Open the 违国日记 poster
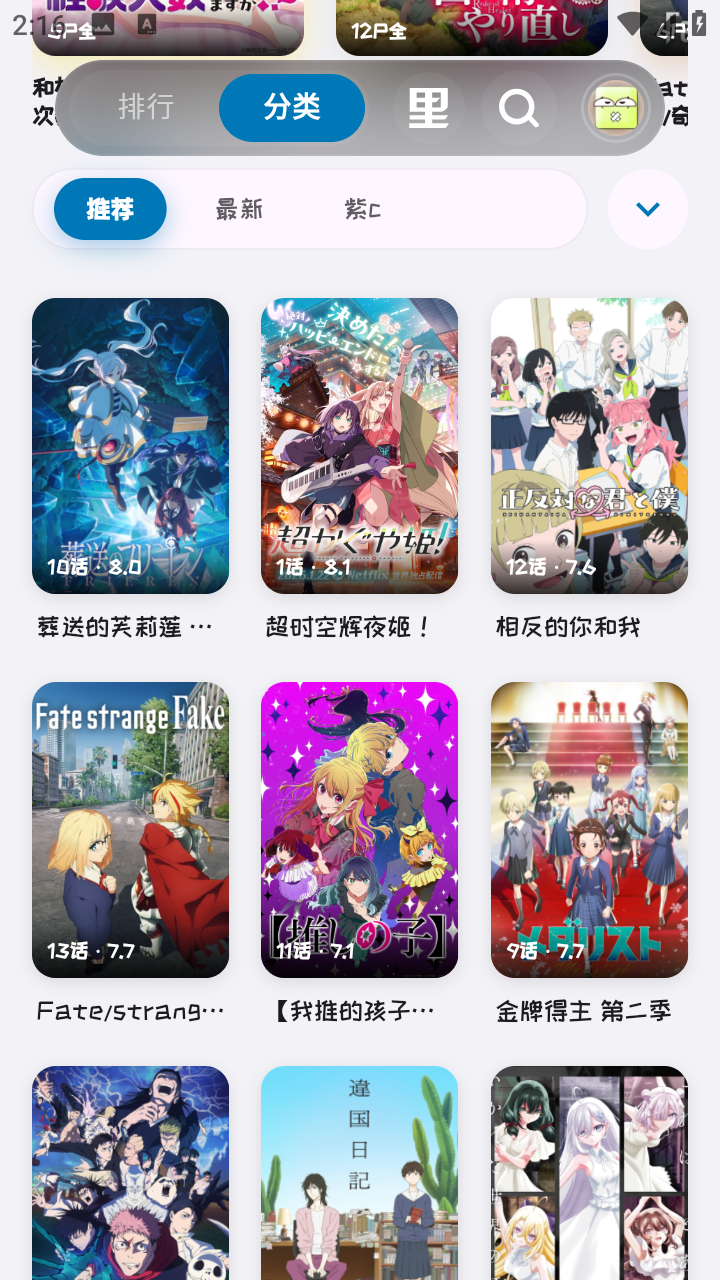Image resolution: width=720 pixels, height=1280 pixels. click(x=359, y=1175)
